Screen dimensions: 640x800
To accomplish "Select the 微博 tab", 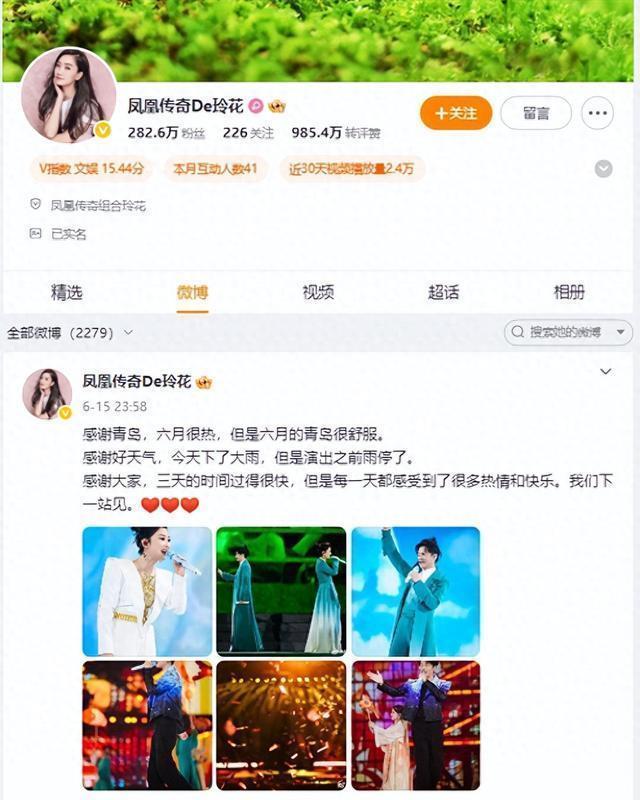I will pyautogui.click(x=193, y=293).
